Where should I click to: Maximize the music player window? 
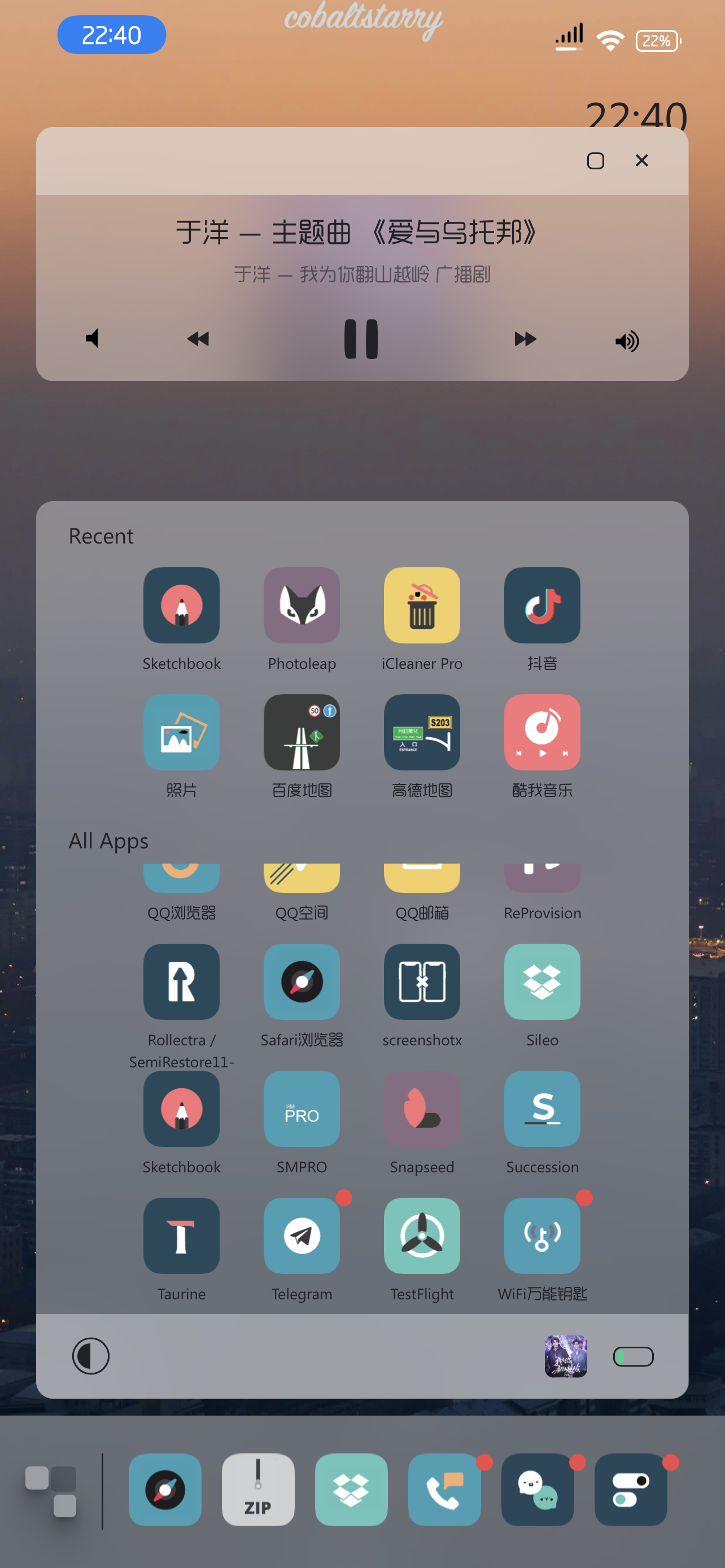[595, 161]
